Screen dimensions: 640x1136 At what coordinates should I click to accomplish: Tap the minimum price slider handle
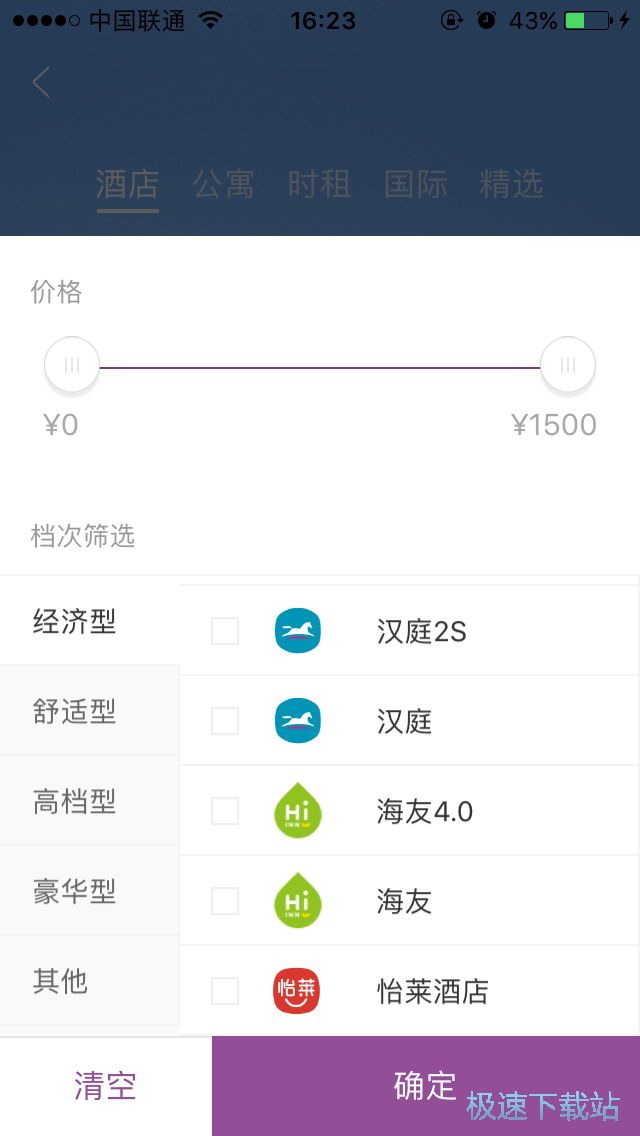point(72,365)
